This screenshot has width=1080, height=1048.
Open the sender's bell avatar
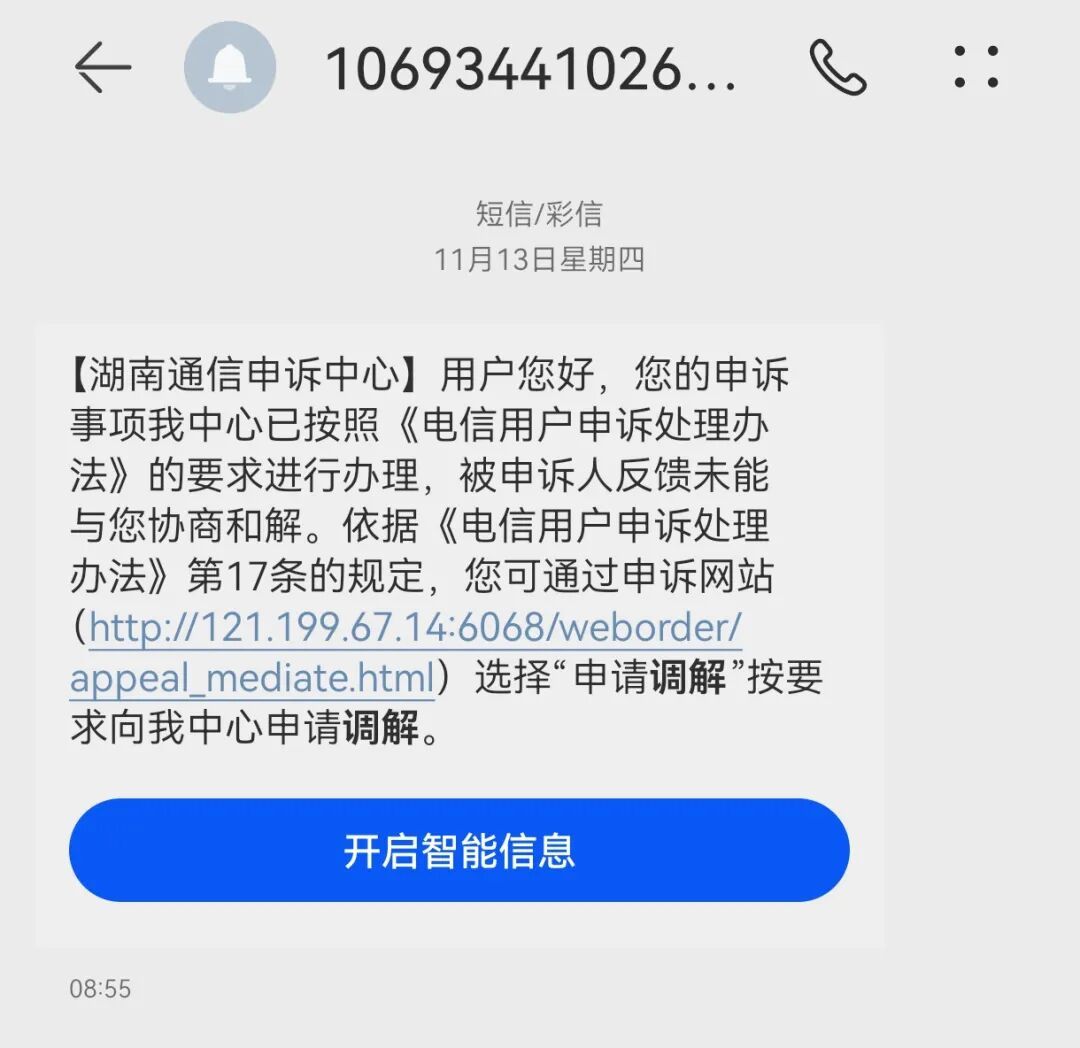coord(230,67)
